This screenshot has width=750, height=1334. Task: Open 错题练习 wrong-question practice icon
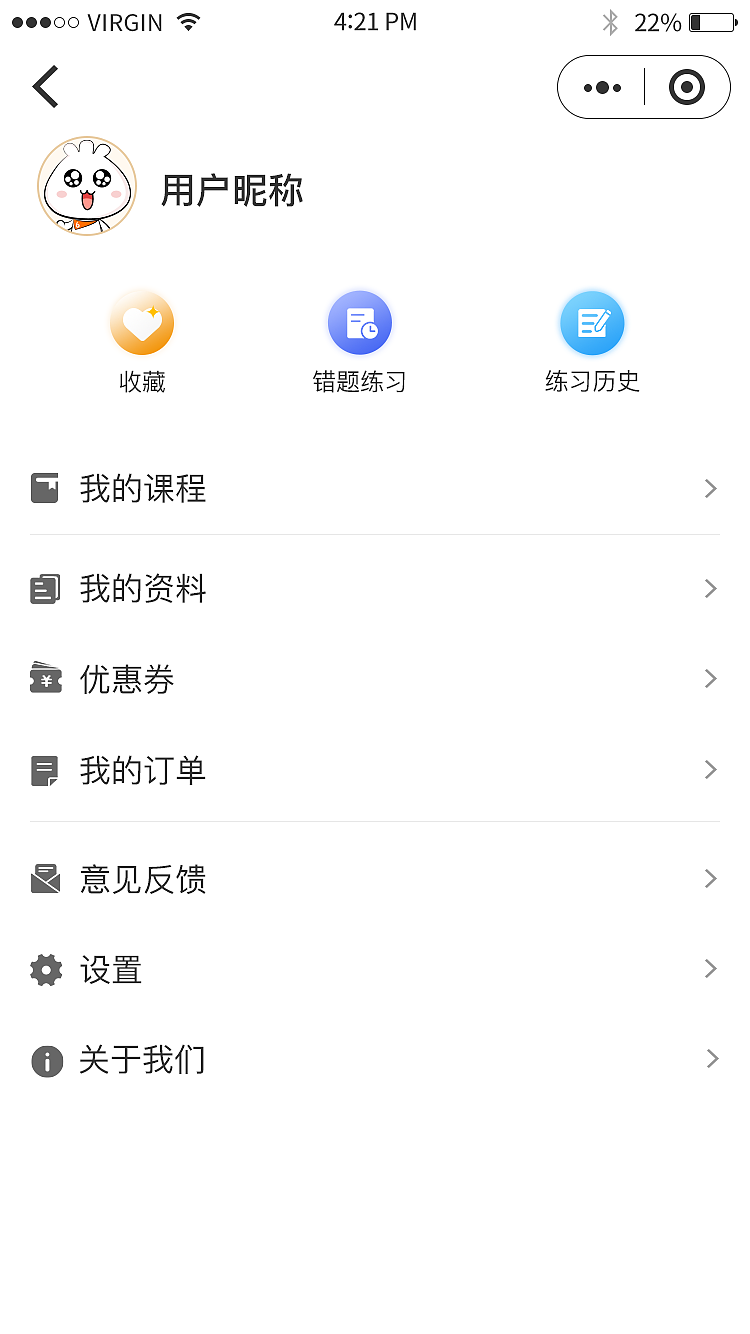(360, 322)
